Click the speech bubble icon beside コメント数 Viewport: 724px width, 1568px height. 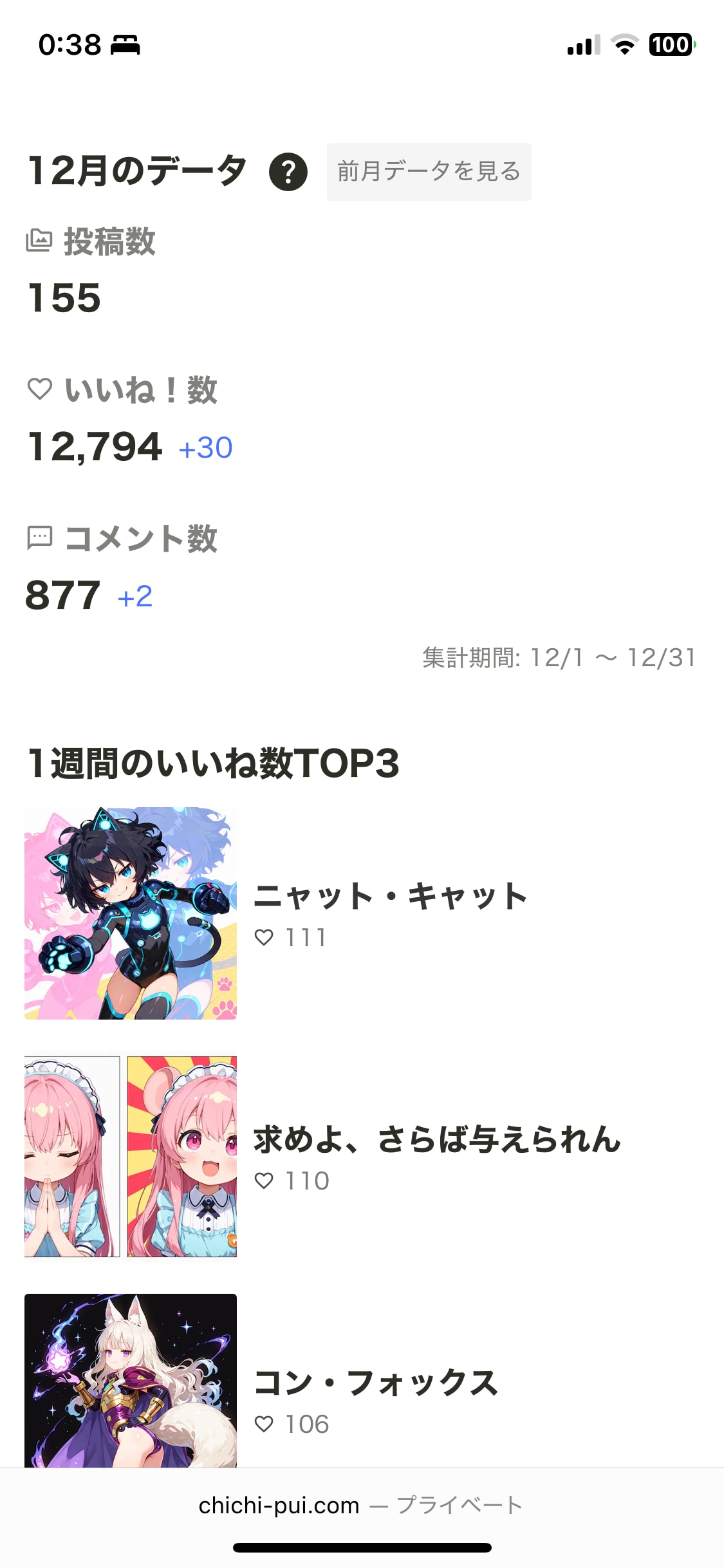click(40, 539)
